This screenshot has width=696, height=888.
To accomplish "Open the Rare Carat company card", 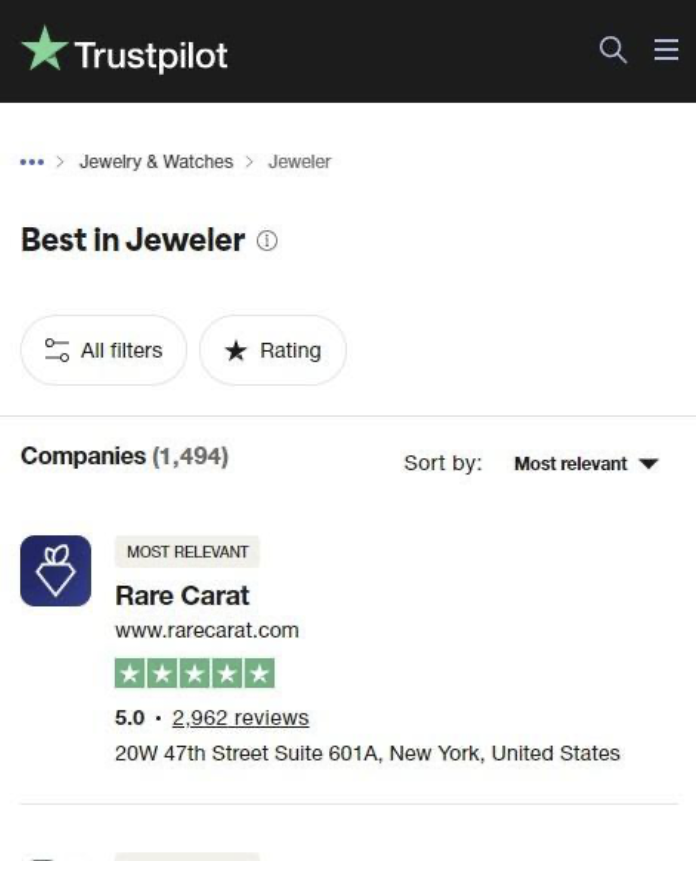I will point(182,596).
